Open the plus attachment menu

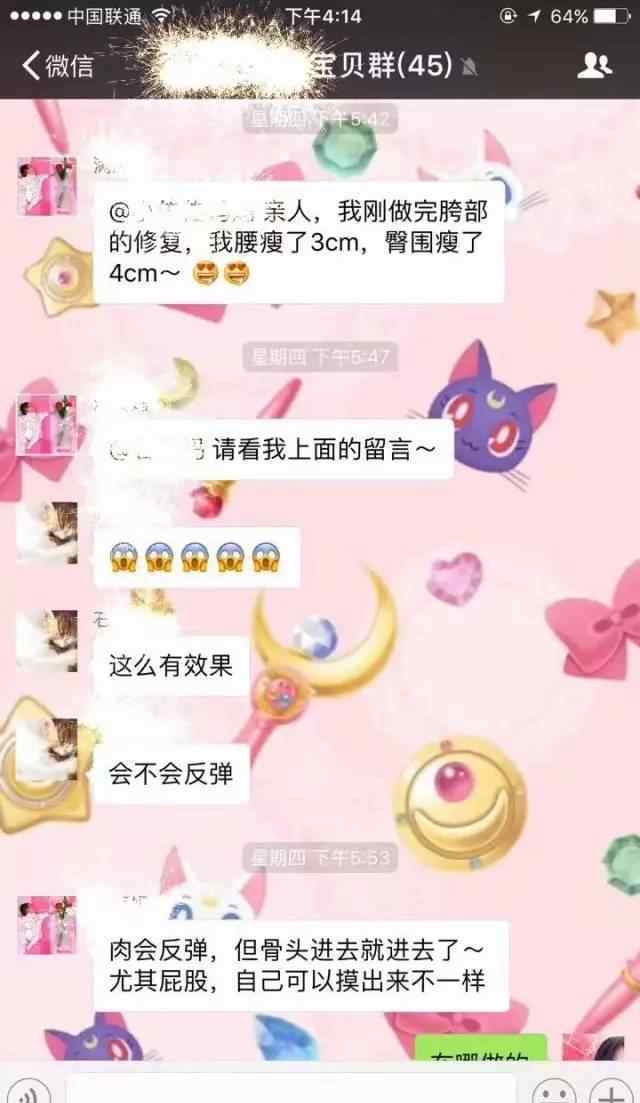pyautogui.click(x=611, y=1092)
